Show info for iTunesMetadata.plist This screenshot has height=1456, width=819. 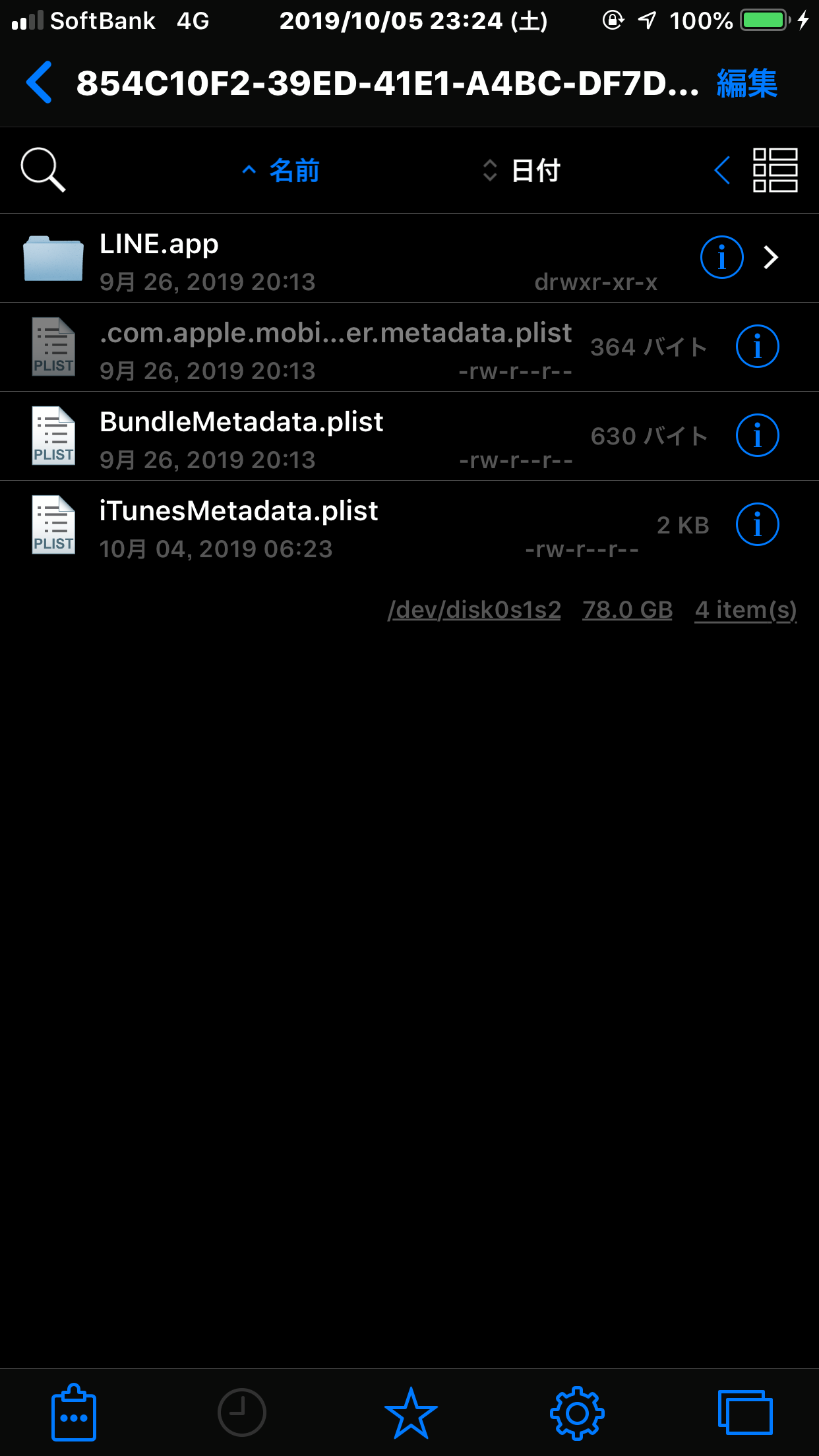coord(757,525)
